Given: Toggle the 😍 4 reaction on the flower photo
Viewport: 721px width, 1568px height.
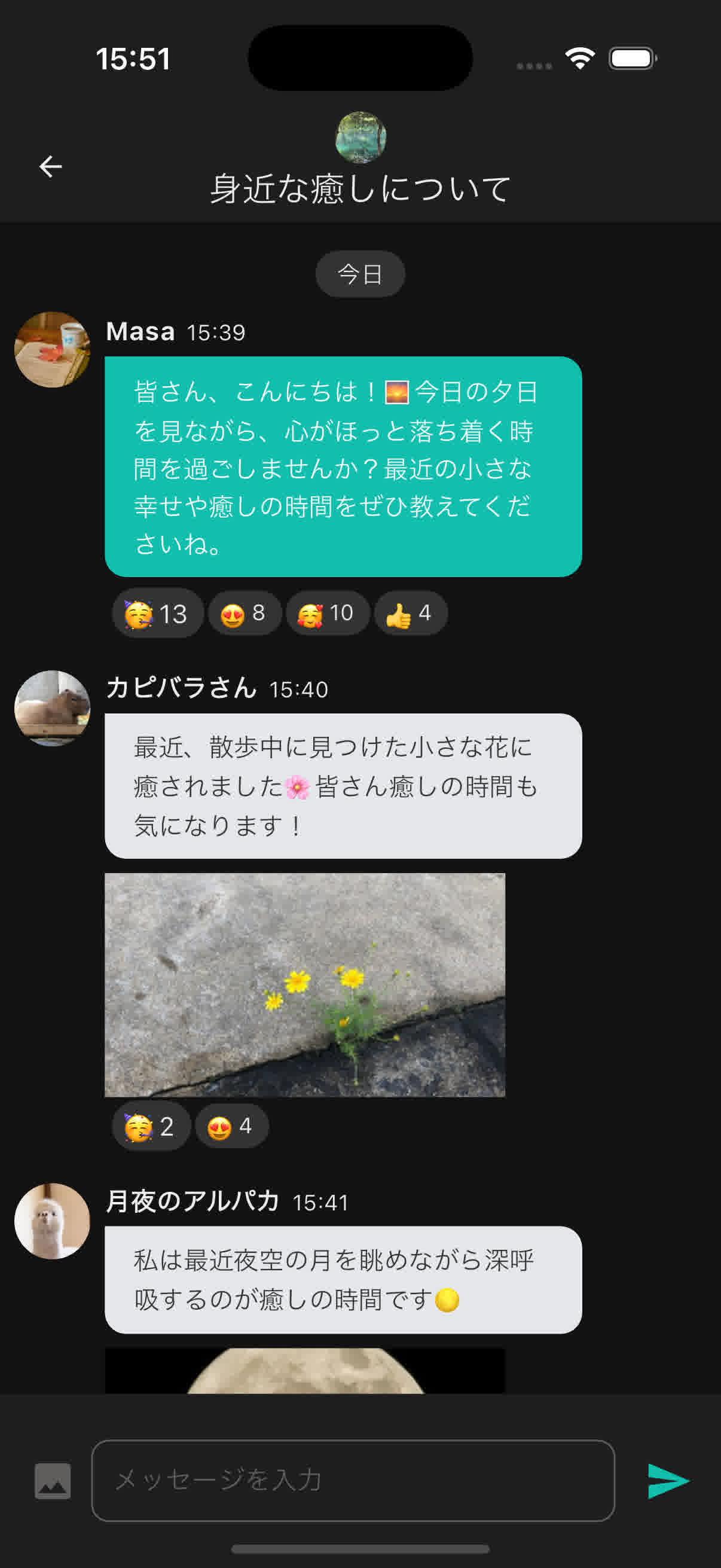Looking at the screenshot, I should click(233, 1125).
